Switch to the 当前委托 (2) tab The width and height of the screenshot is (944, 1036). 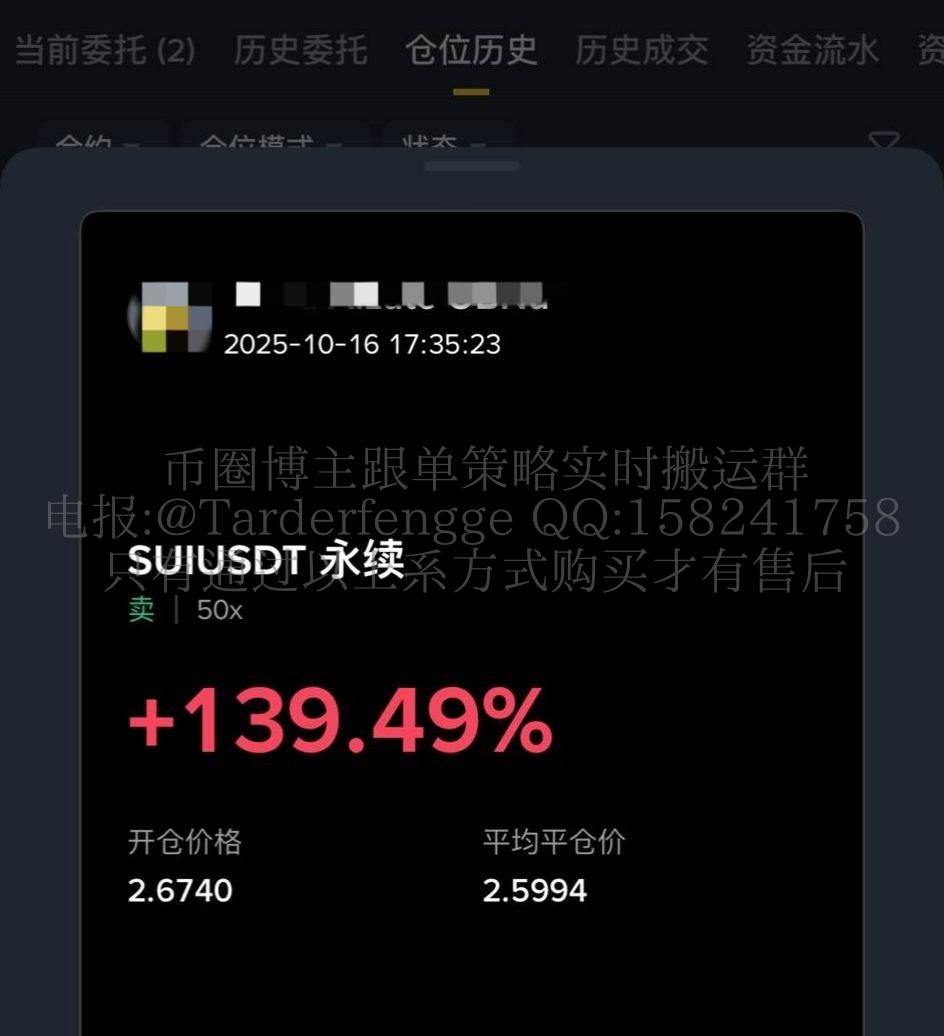105,50
